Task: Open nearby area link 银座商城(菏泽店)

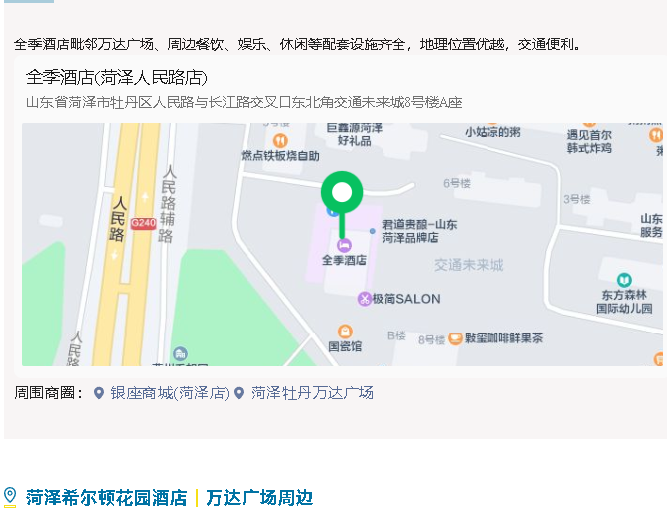Action: pyautogui.click(x=169, y=393)
